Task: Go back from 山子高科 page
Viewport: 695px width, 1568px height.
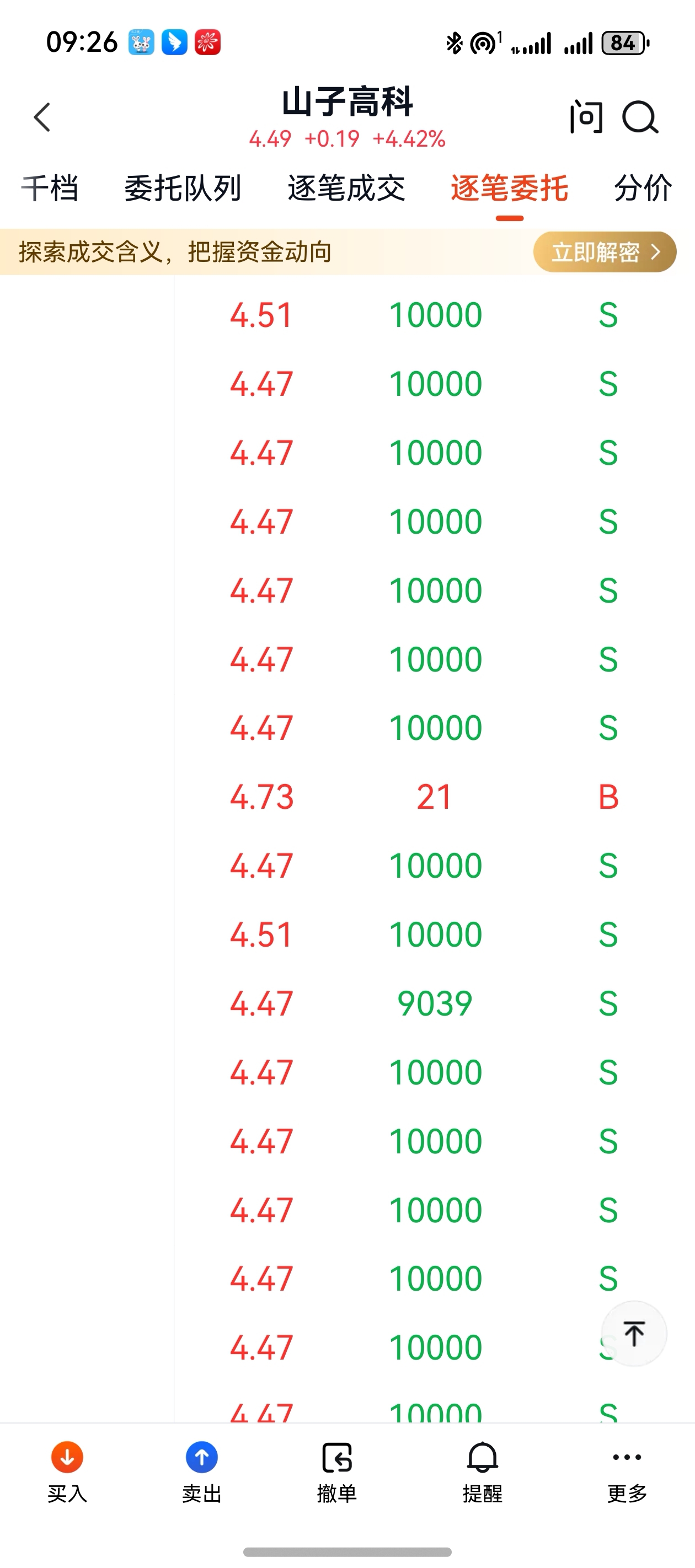Action: click(41, 117)
